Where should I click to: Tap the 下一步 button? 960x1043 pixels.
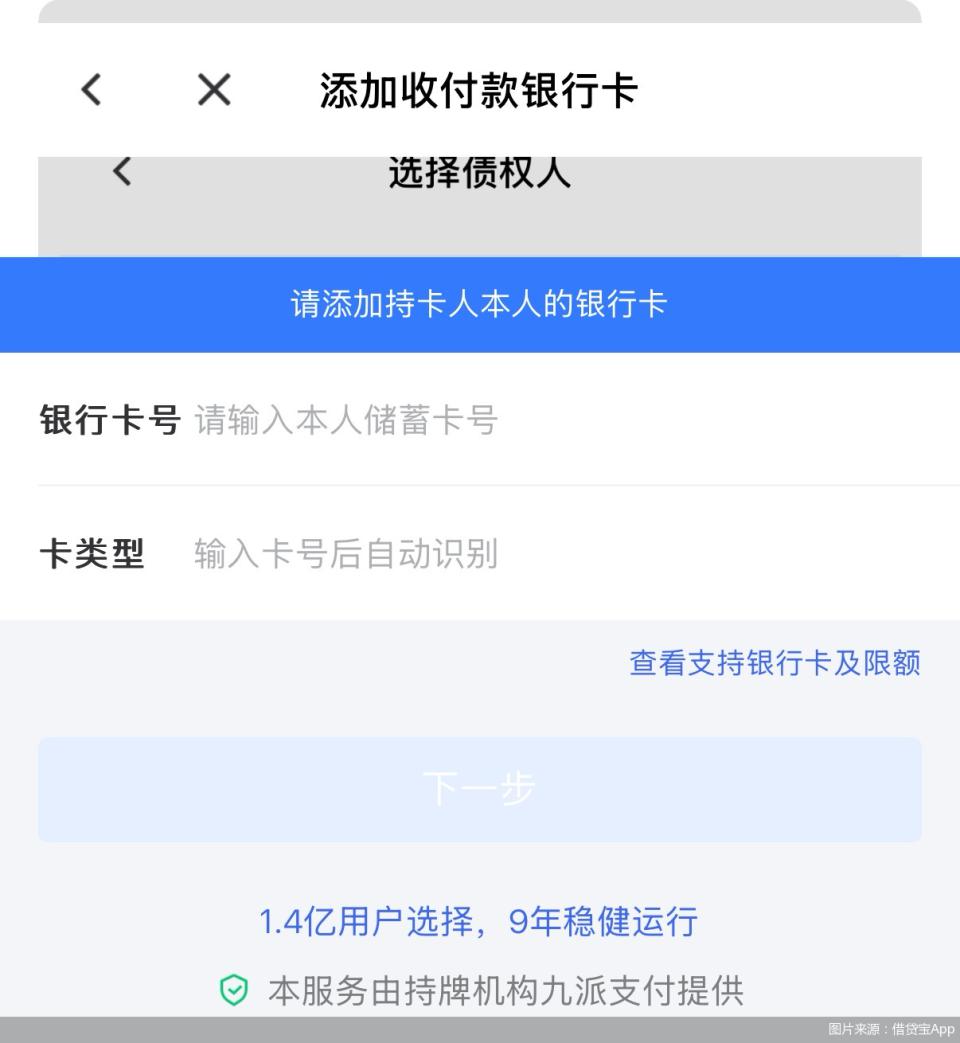coord(480,790)
